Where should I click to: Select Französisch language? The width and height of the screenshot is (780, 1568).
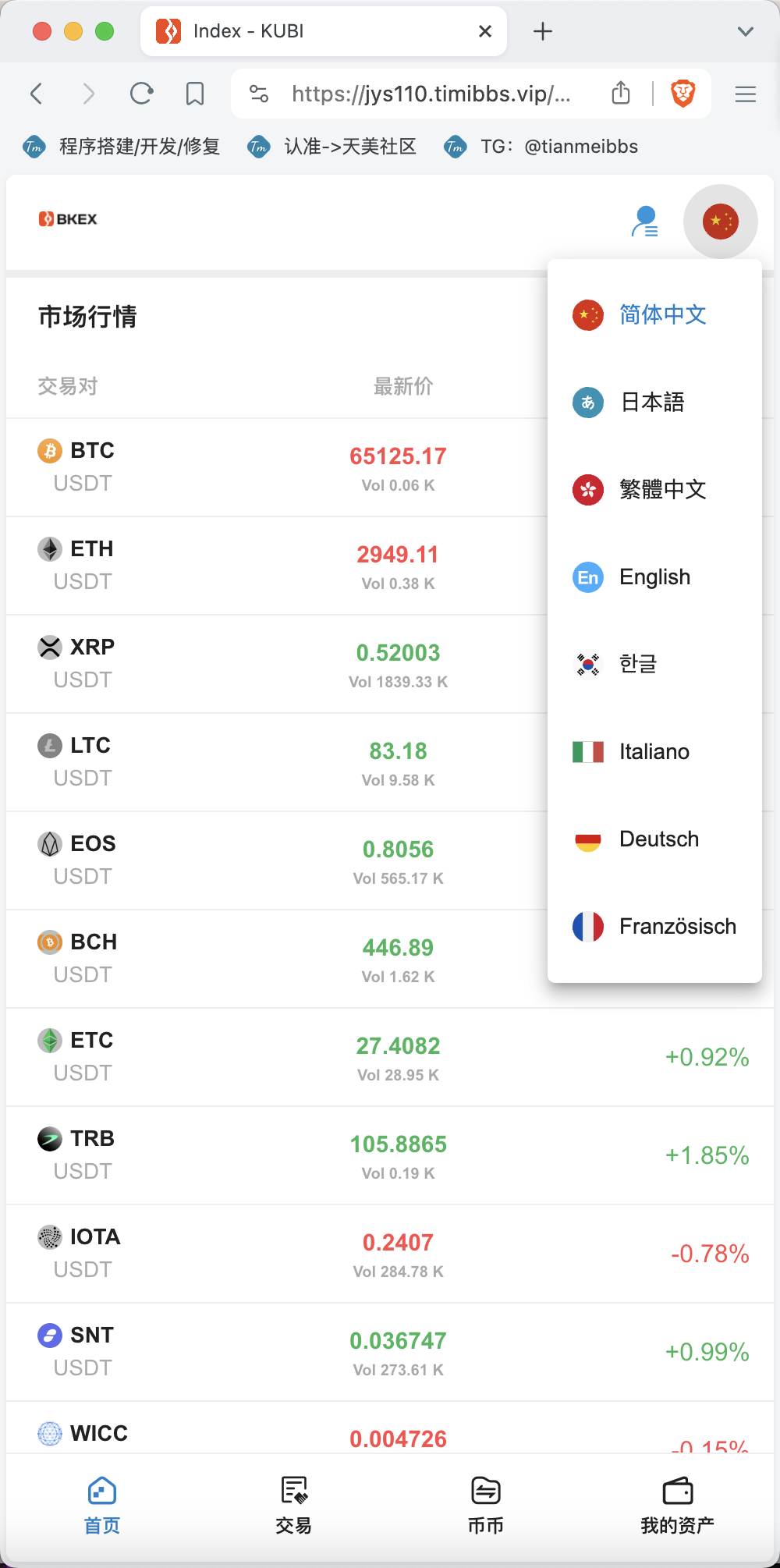coord(654,927)
